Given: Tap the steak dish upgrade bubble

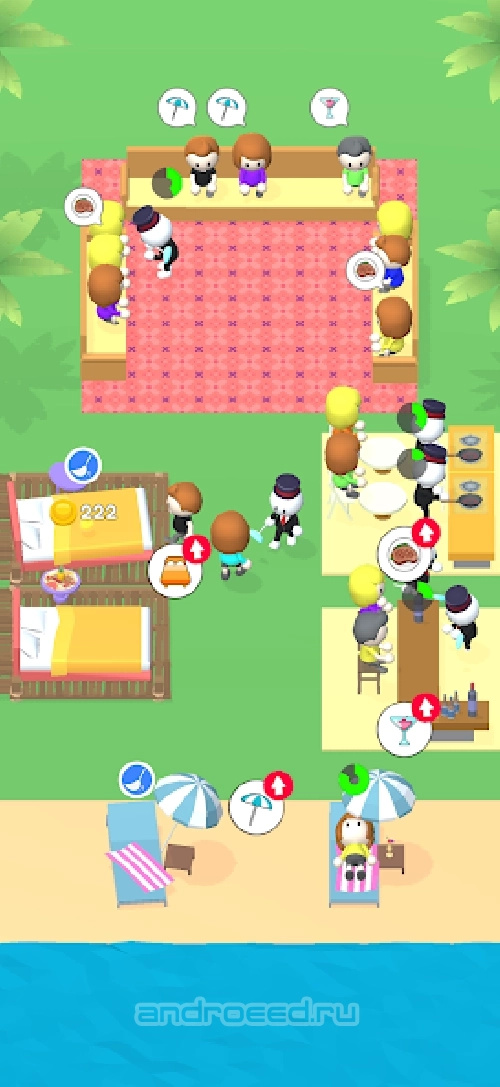Looking at the screenshot, I should (x=406, y=553).
